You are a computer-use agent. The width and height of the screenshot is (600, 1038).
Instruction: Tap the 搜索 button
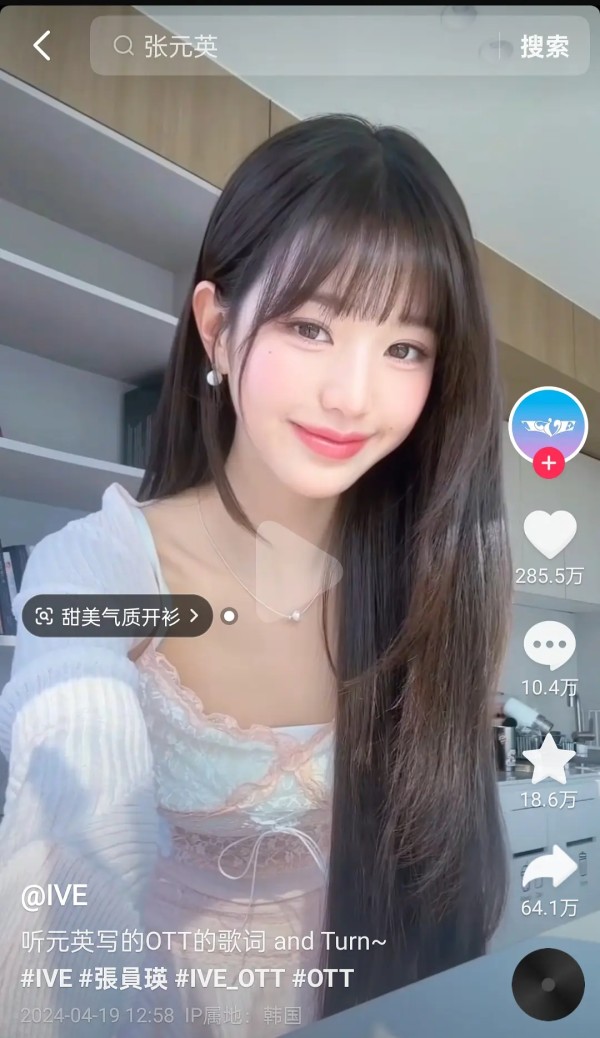[x=544, y=46]
